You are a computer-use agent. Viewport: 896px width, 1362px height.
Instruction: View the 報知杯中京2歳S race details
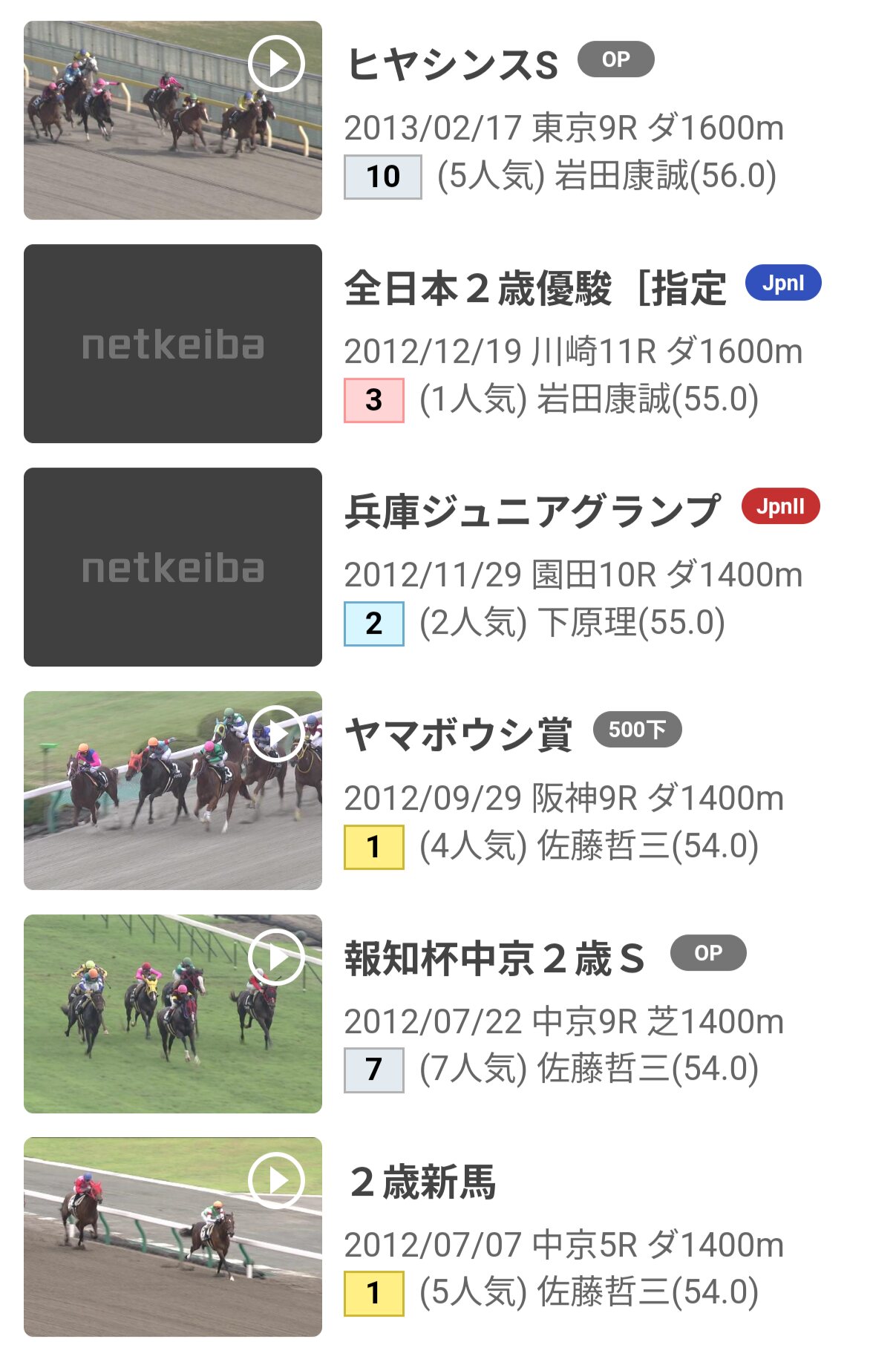tap(494, 959)
